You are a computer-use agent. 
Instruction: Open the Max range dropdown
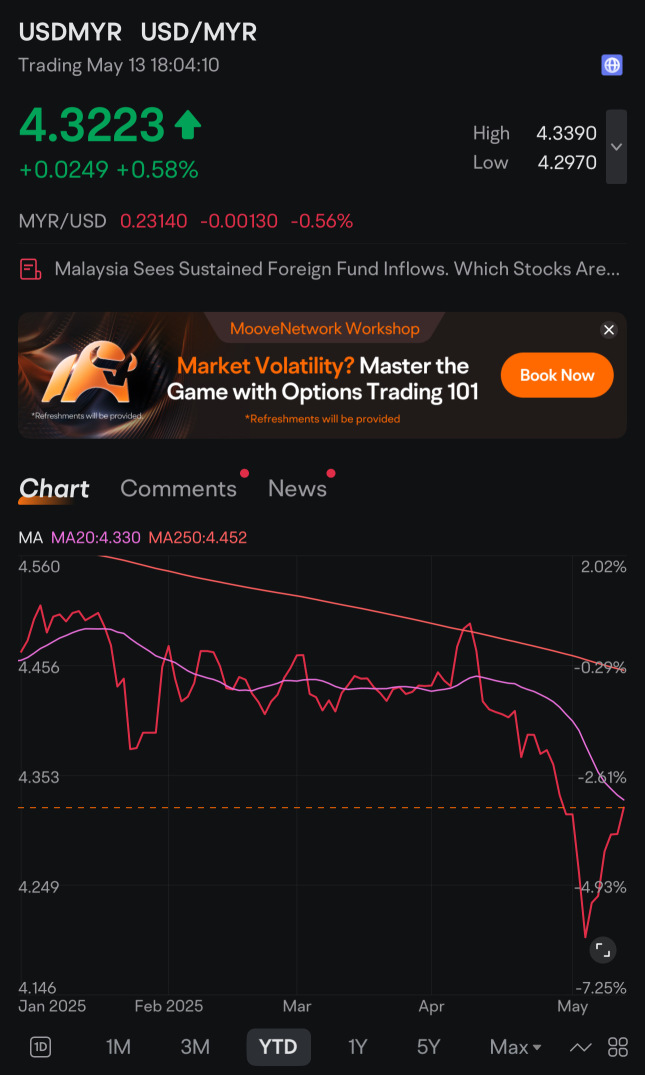point(515,1047)
